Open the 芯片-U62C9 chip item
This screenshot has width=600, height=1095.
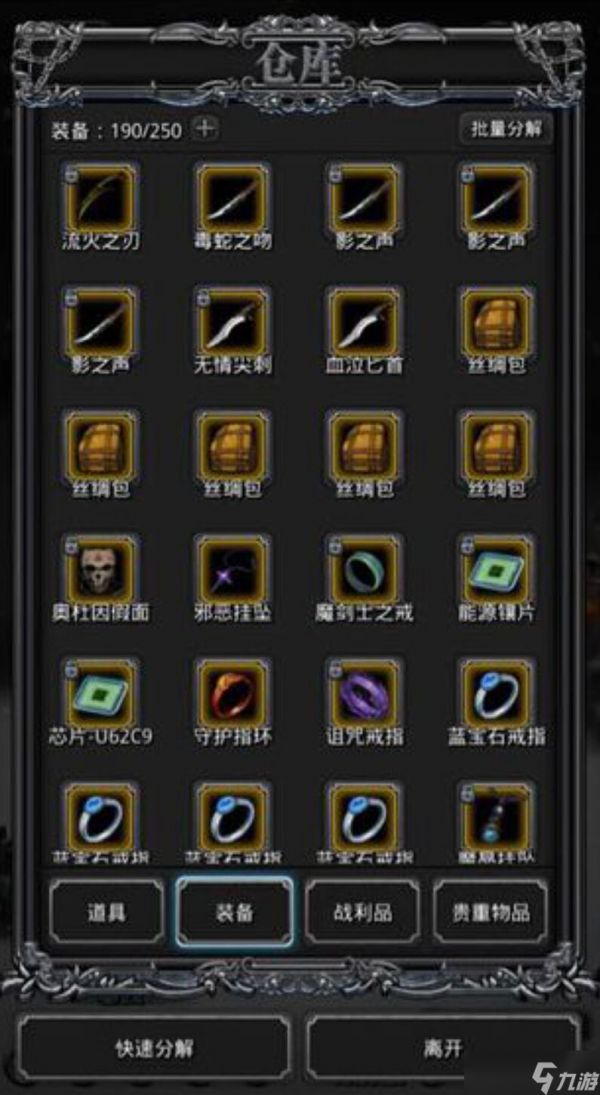tap(100, 691)
